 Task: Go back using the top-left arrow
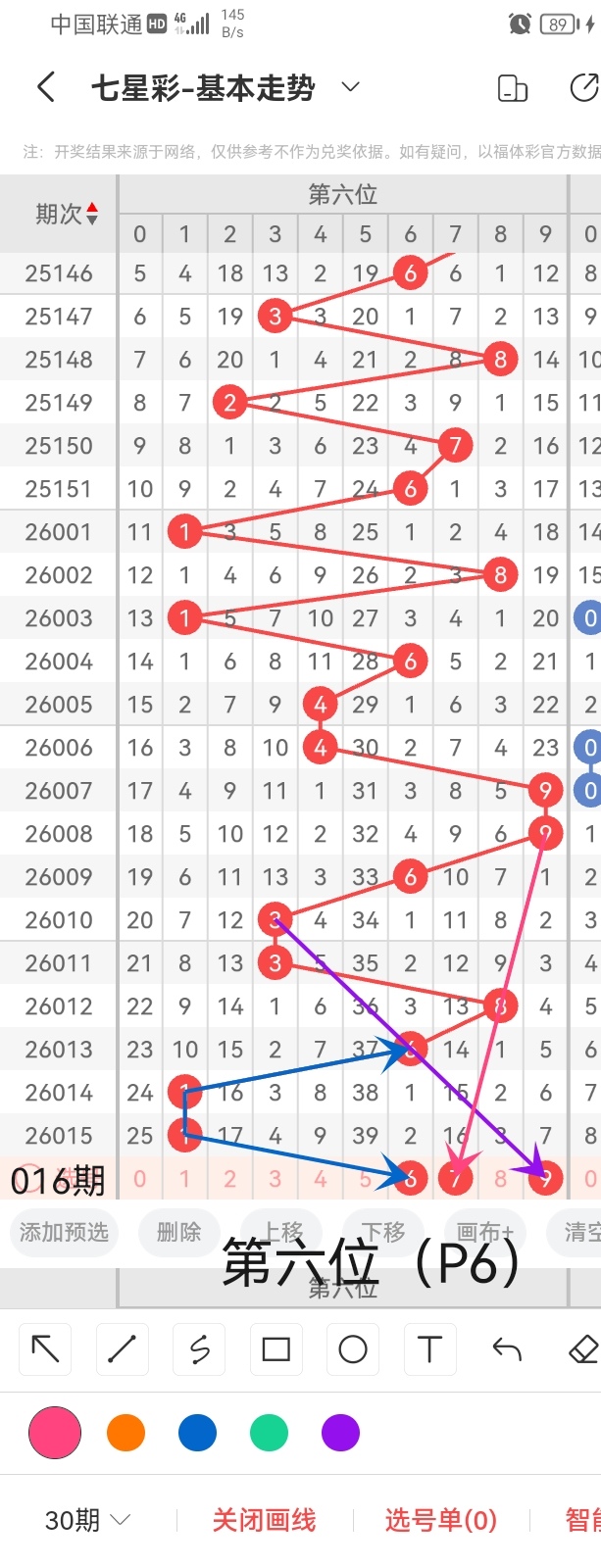coord(45,87)
